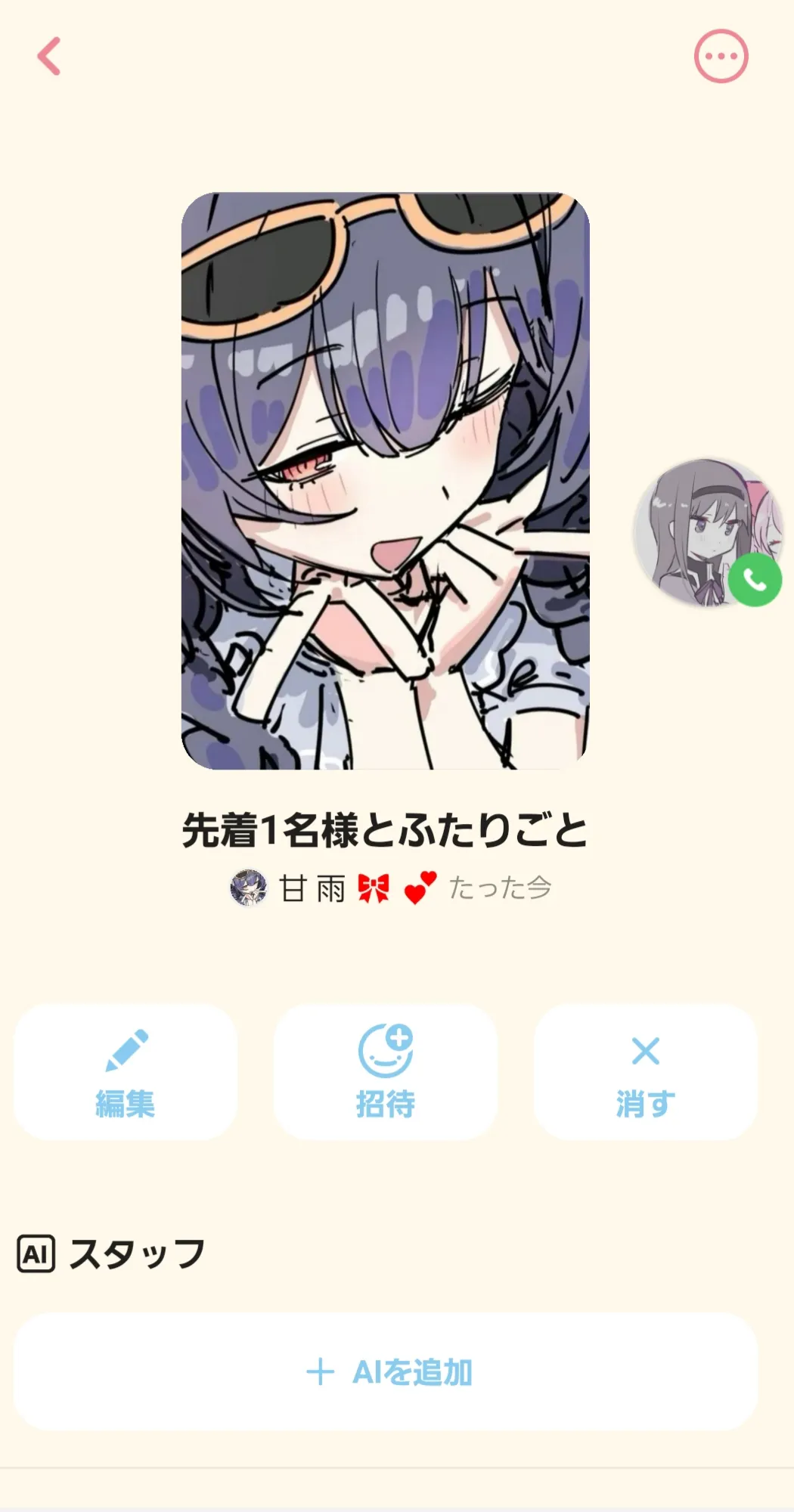The image size is (794, 1512).
Task: Add an AI with AIを追加
Action: pyautogui.click(x=386, y=1371)
